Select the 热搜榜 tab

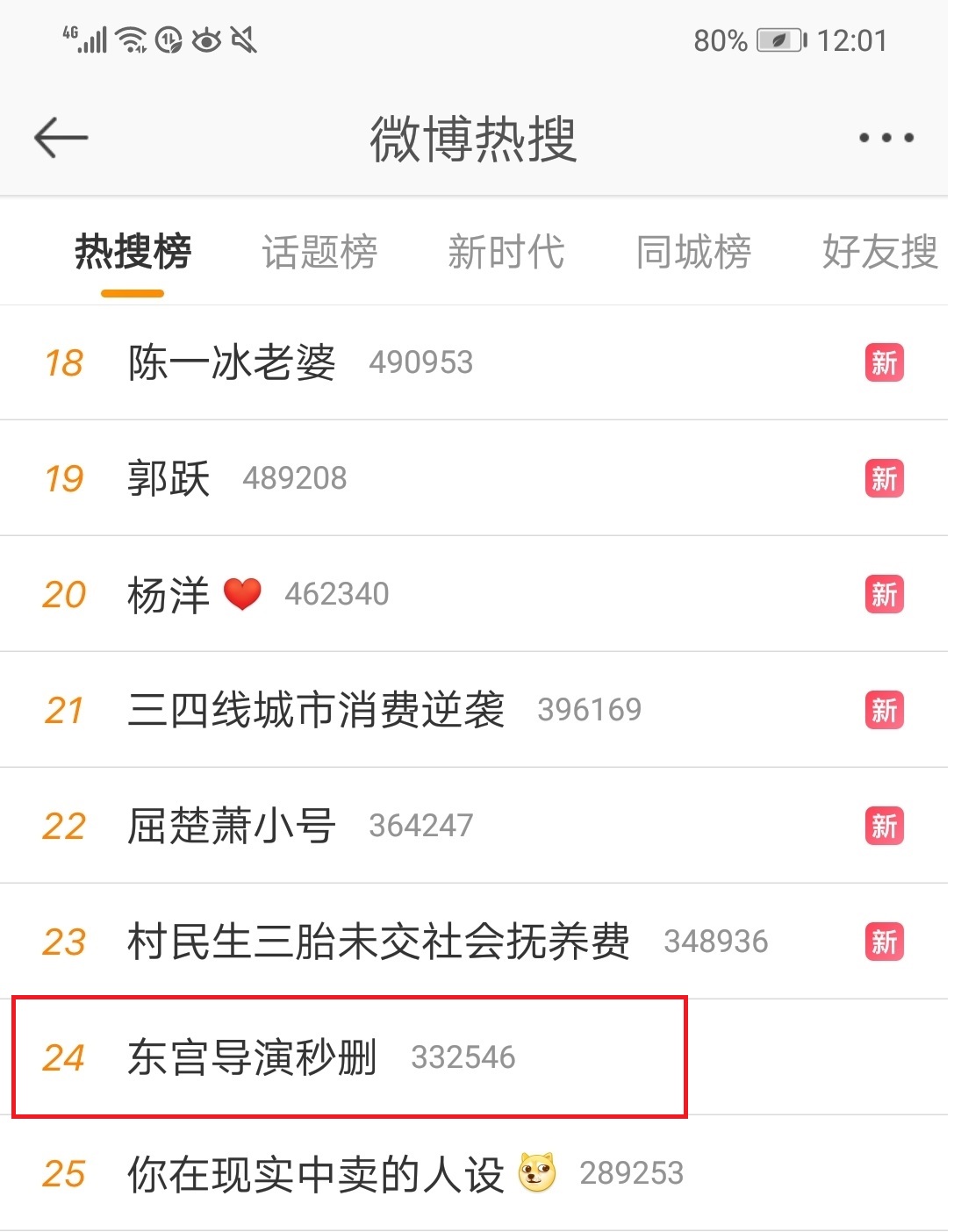click(133, 253)
